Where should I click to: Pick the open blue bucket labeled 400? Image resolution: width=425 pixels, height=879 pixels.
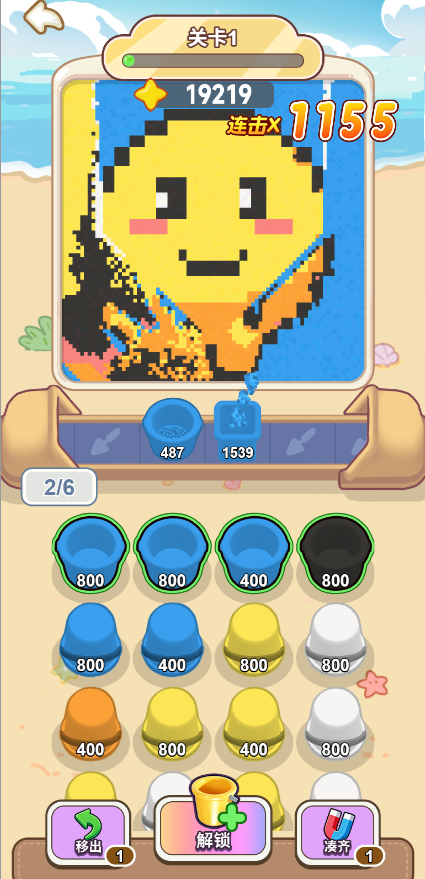pyautogui.click(x=253, y=553)
